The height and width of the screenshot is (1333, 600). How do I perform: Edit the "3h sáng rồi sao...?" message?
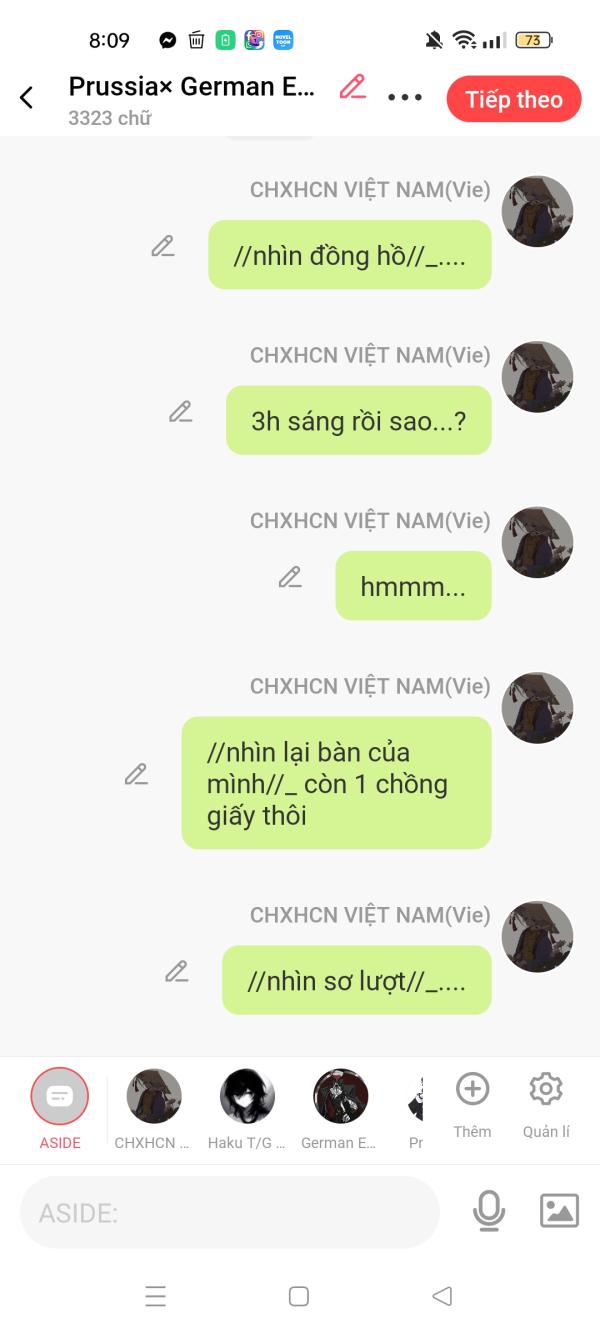pos(181,411)
